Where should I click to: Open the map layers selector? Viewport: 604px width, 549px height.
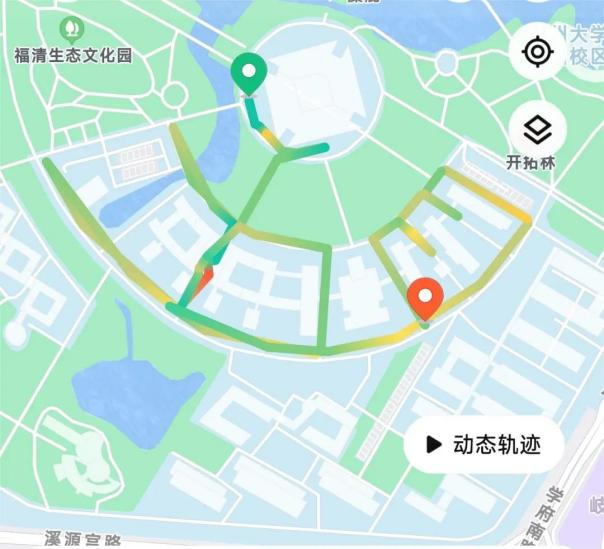(x=538, y=129)
